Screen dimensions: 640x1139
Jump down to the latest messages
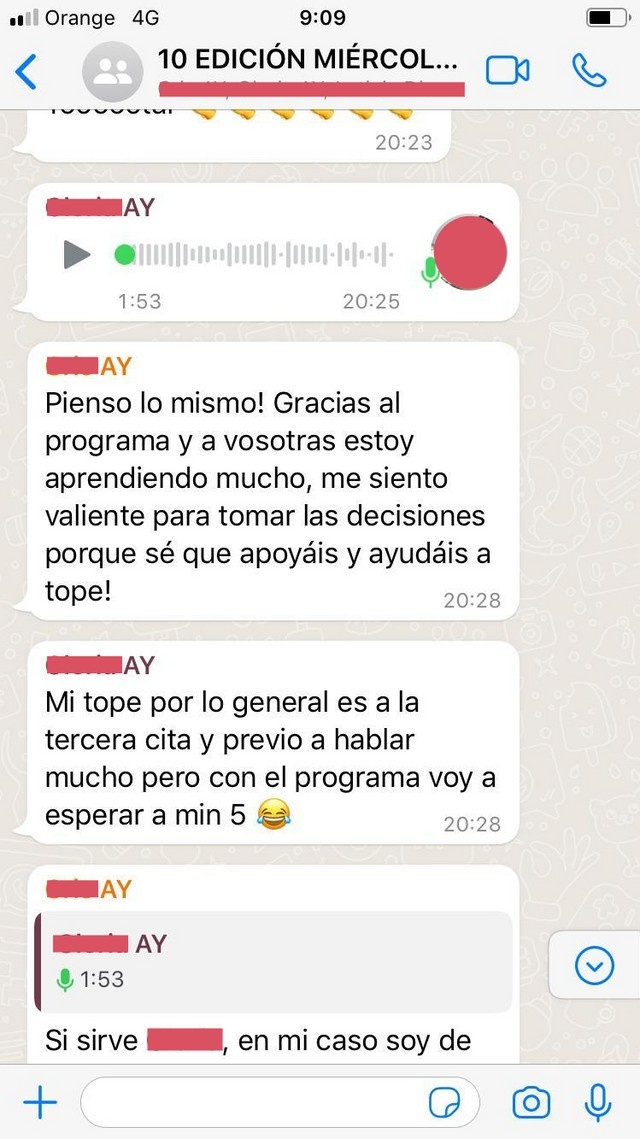point(595,965)
